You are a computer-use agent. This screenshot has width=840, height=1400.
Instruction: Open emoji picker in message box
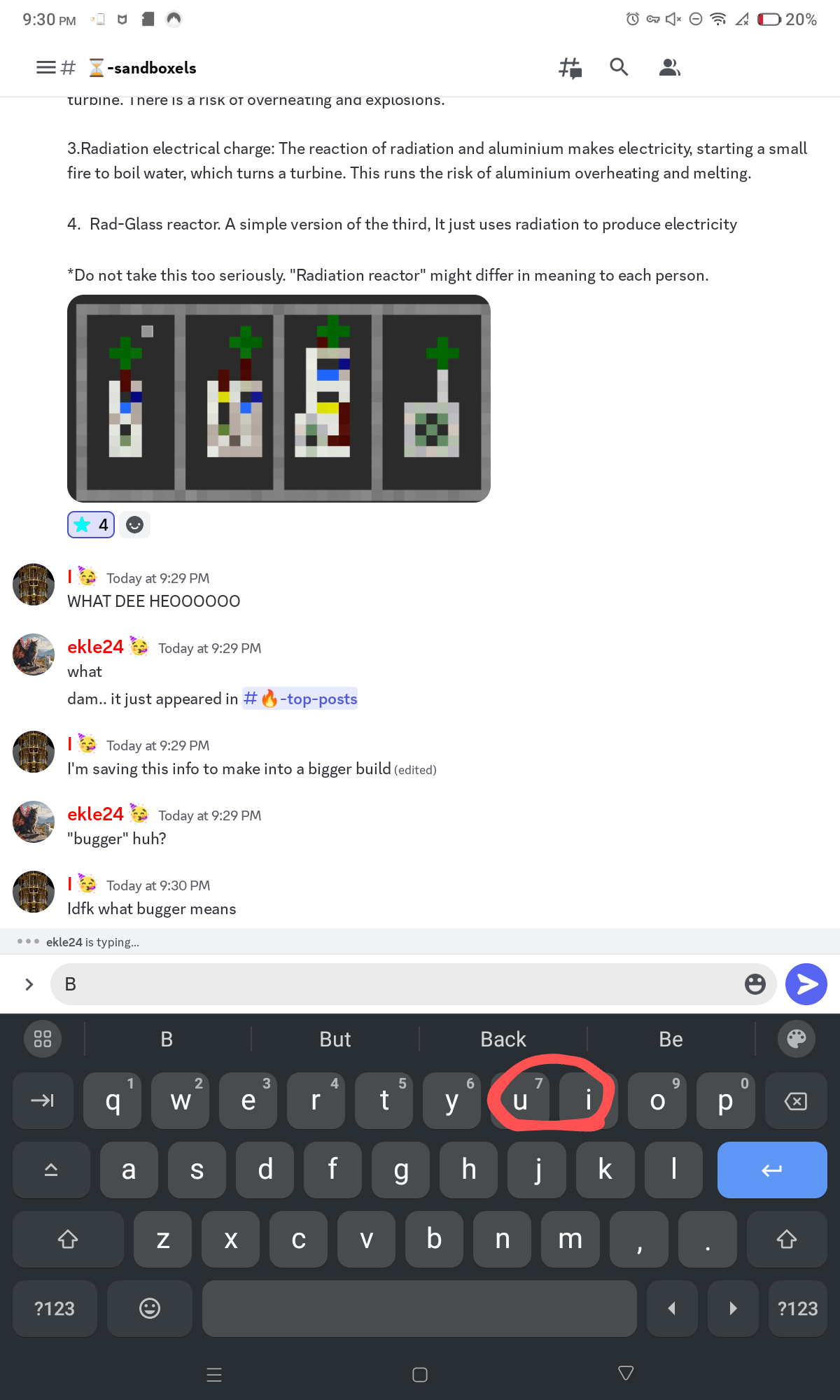pos(755,984)
